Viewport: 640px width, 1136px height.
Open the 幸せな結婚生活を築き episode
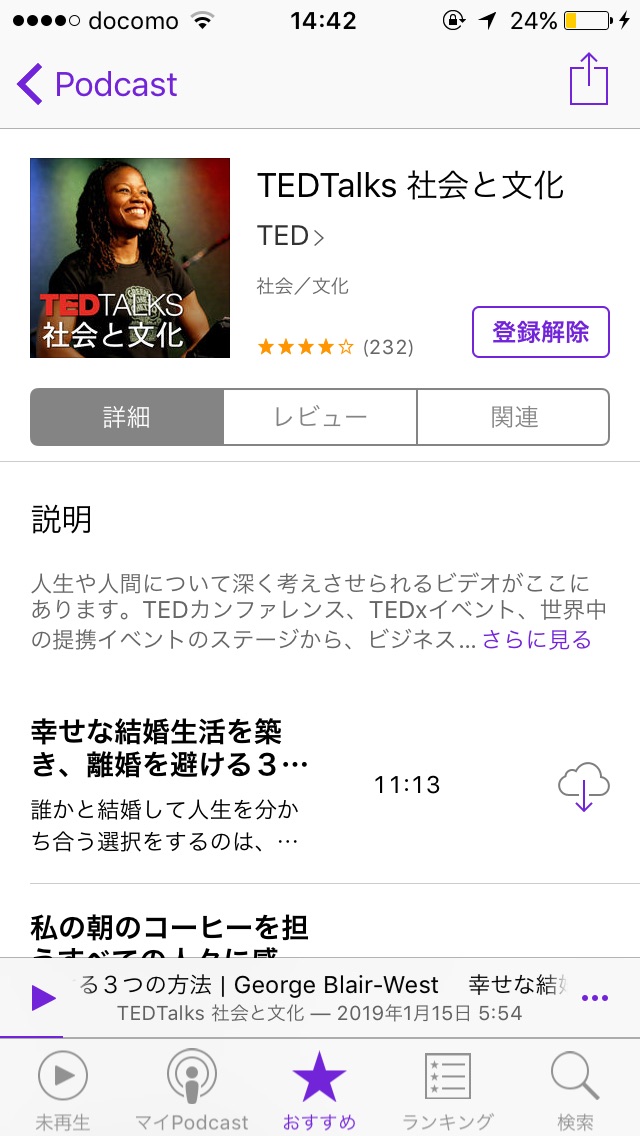[170, 748]
